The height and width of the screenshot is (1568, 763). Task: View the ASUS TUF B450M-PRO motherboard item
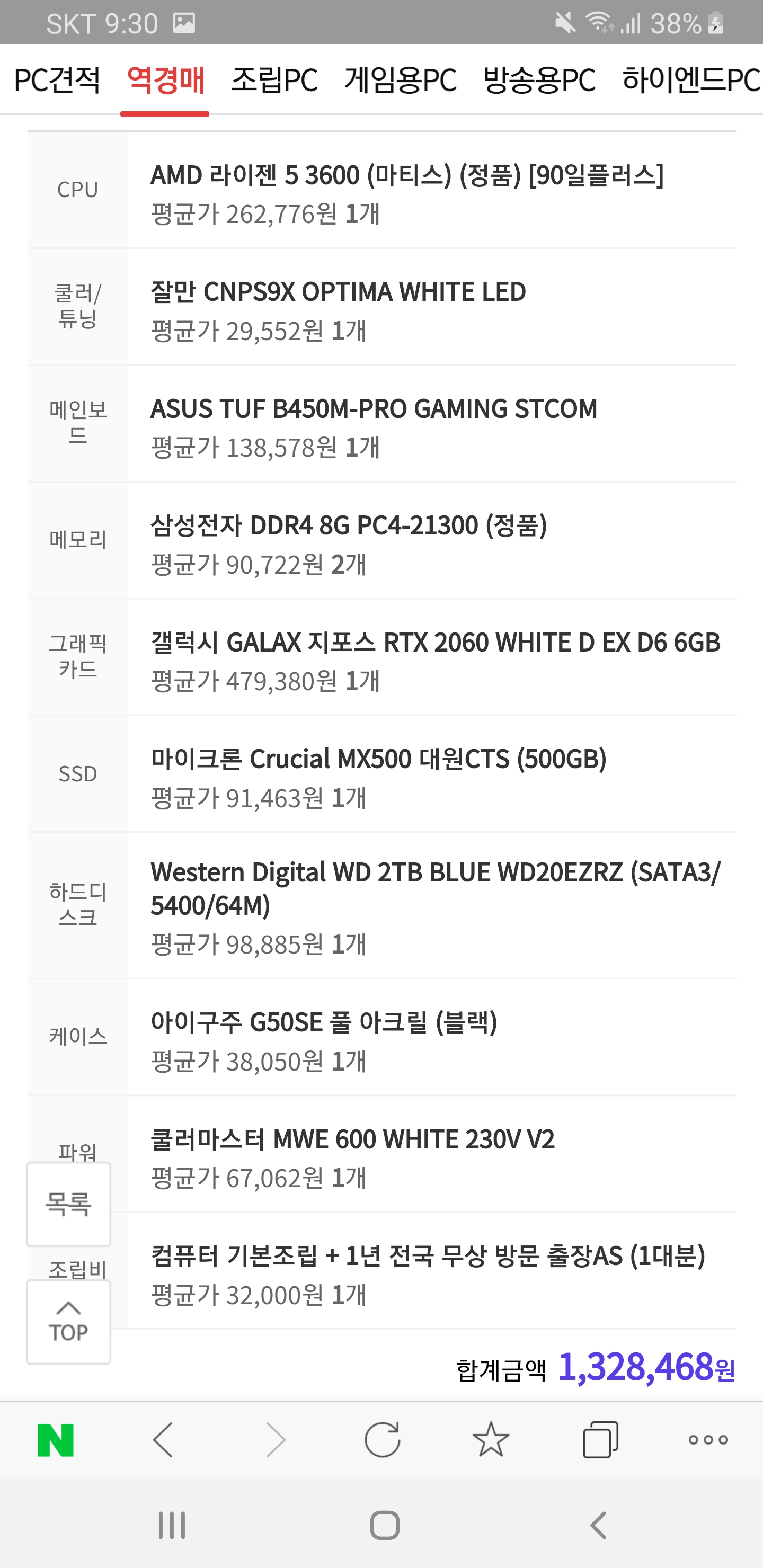(x=373, y=409)
